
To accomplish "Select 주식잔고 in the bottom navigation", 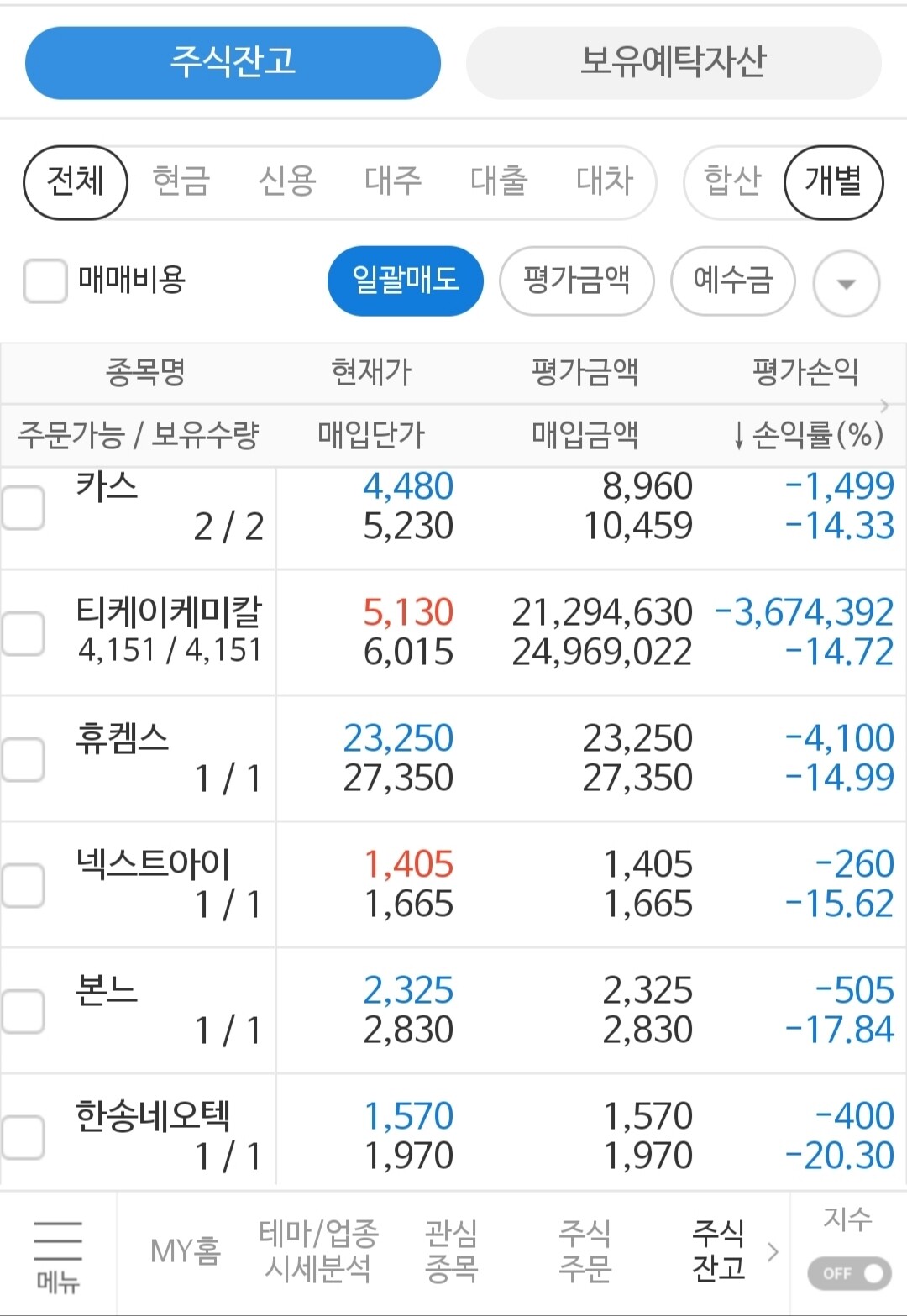I will click(718, 1251).
